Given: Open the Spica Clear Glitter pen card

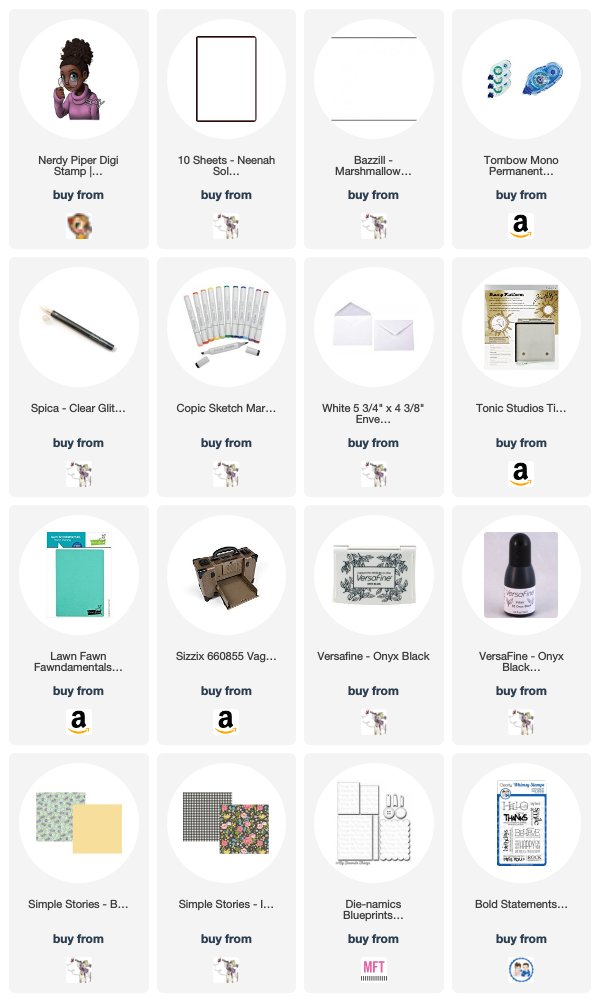Looking at the screenshot, I should coord(79,376).
